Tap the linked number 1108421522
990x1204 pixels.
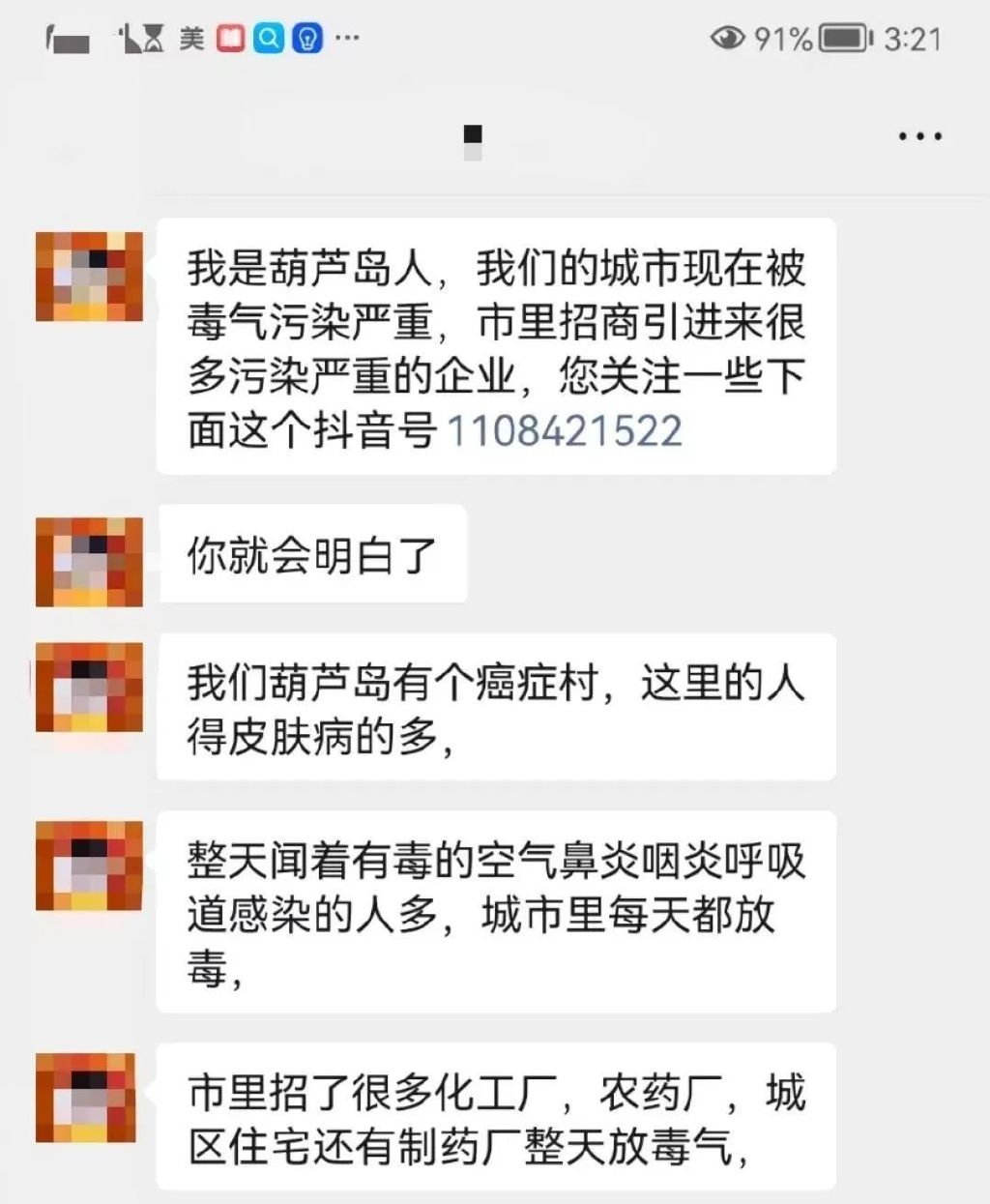[x=565, y=430]
